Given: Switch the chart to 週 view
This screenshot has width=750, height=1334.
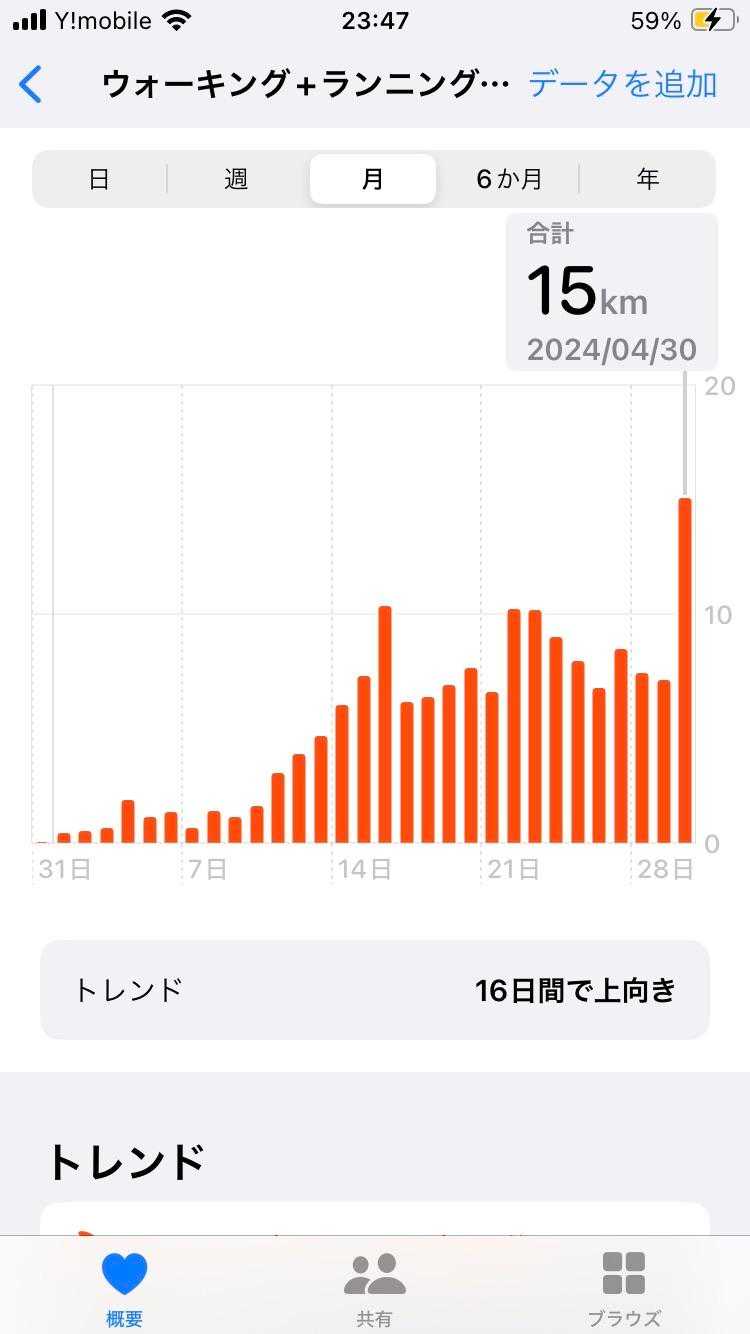Looking at the screenshot, I should click(x=236, y=180).
